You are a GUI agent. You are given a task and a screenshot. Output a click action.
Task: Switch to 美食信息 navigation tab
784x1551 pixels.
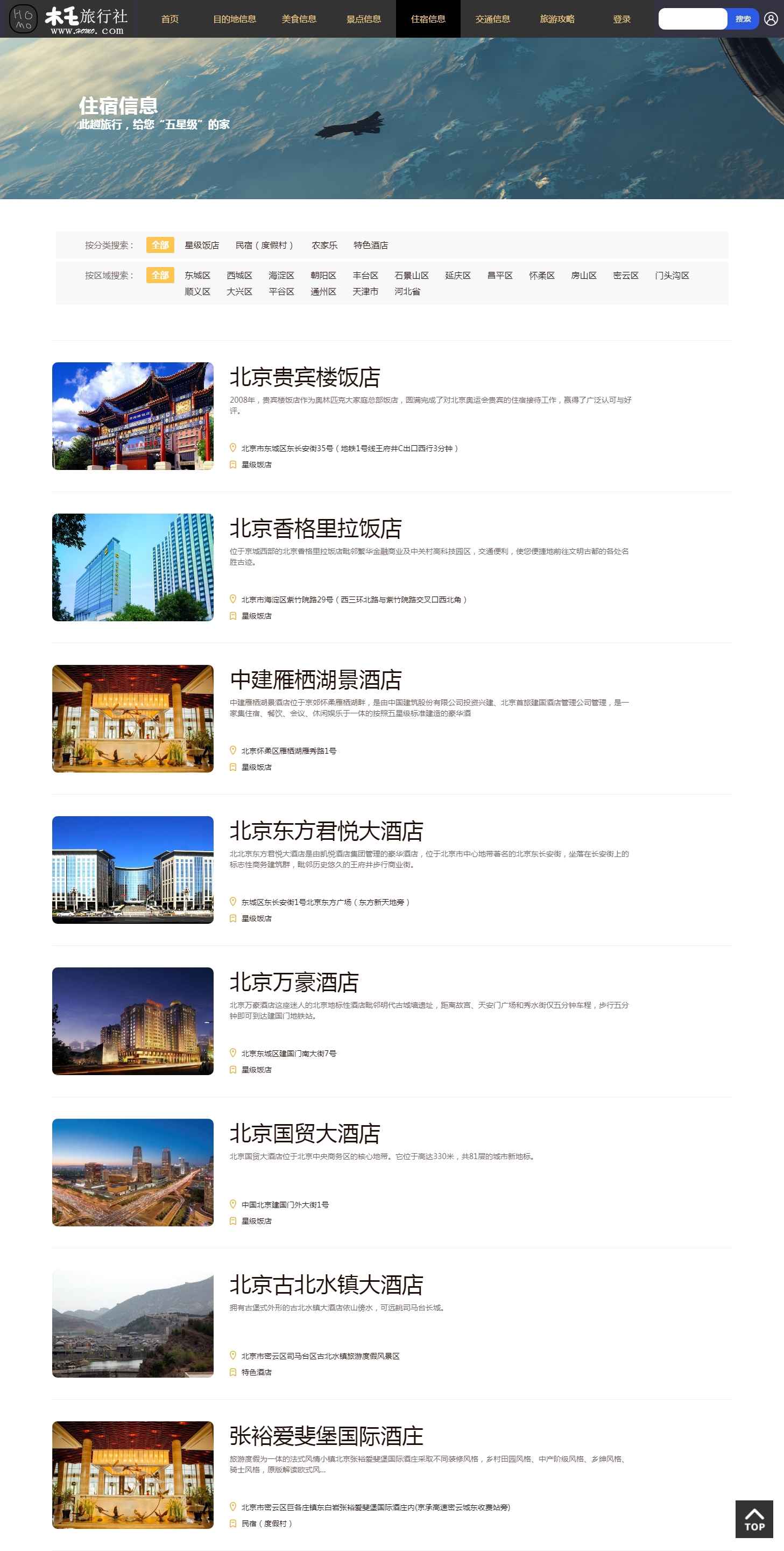pos(299,19)
